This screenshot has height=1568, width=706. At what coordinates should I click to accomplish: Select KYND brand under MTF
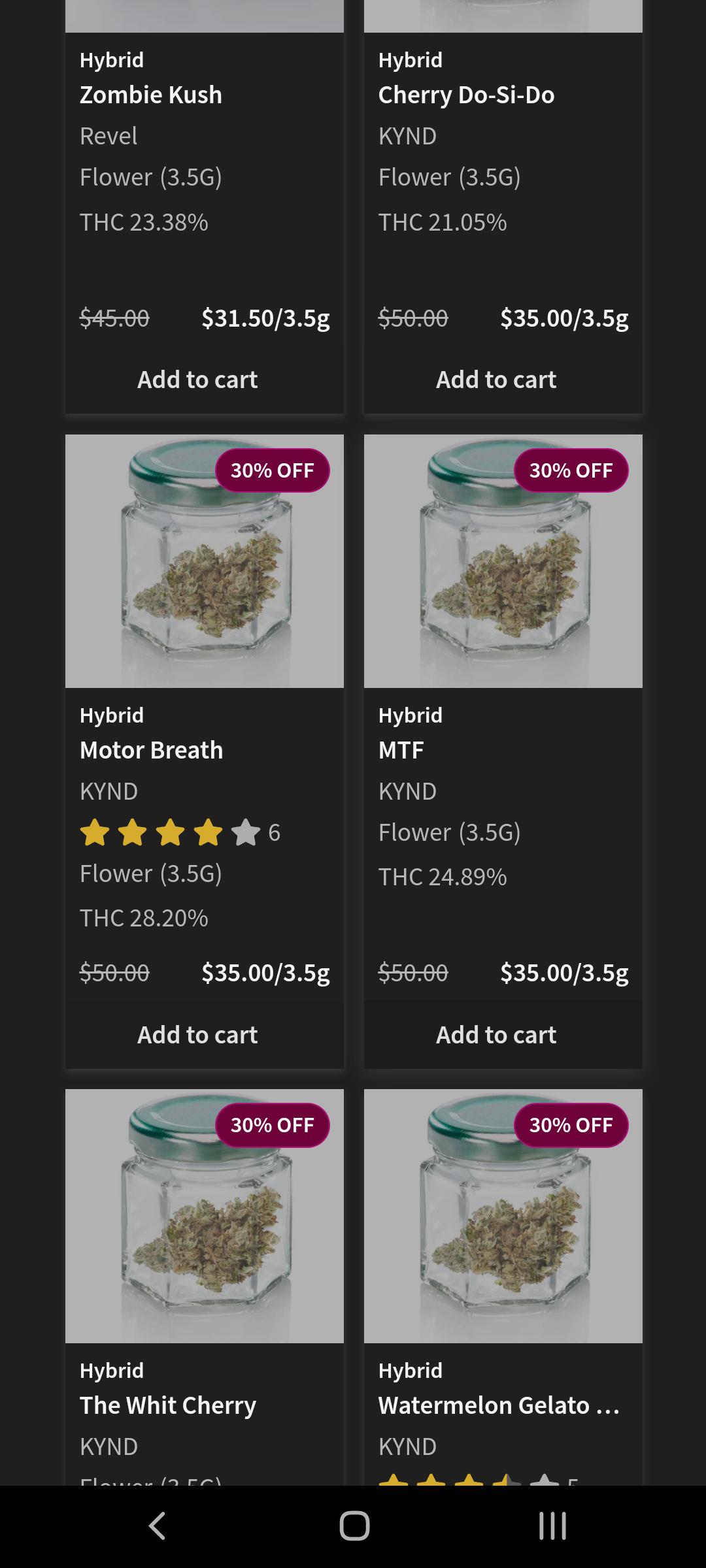(x=407, y=791)
